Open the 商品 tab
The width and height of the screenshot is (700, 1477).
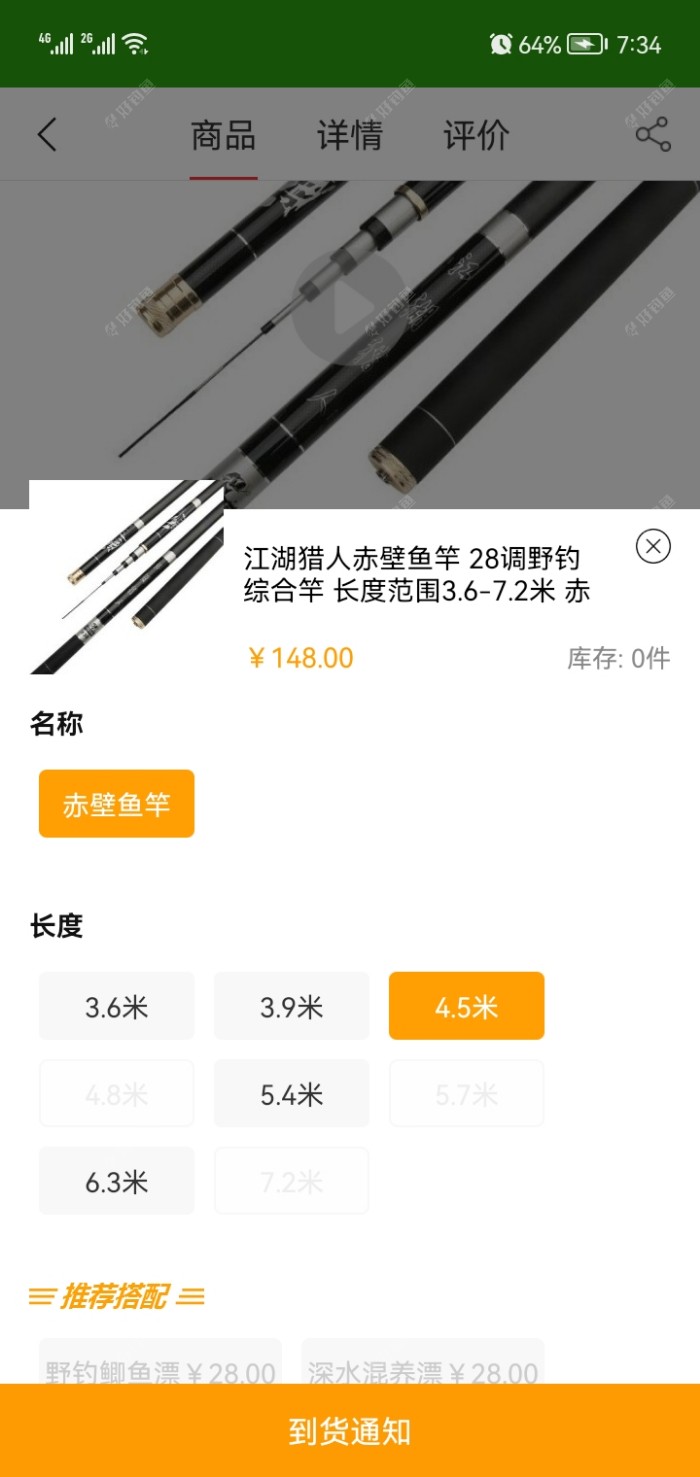(x=223, y=135)
